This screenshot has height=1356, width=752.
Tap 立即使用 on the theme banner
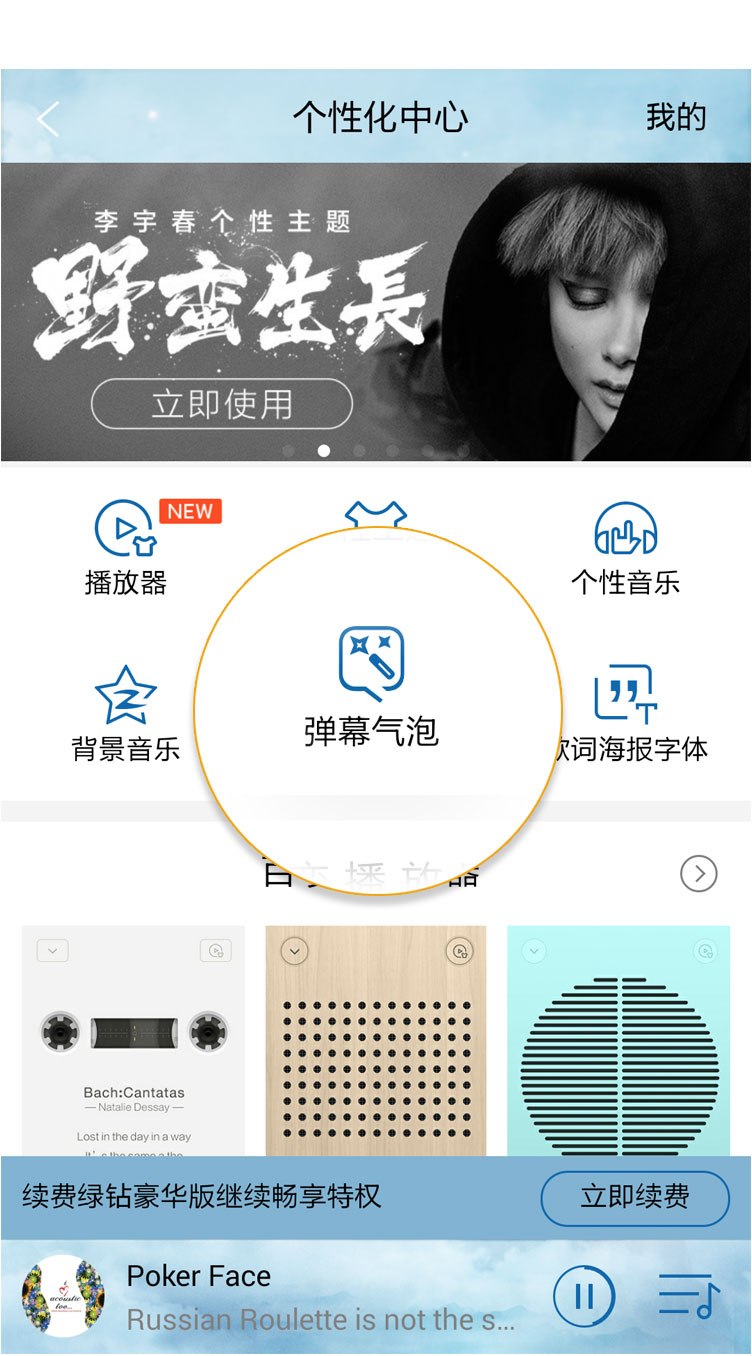222,405
